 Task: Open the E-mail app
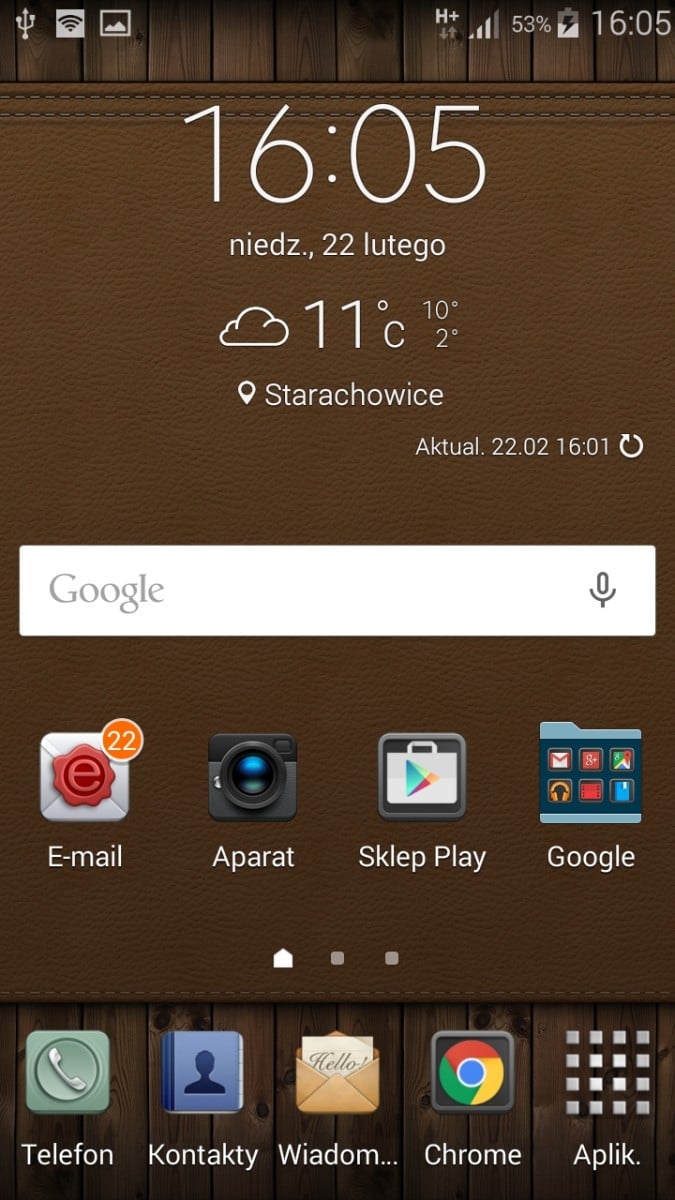click(x=84, y=778)
